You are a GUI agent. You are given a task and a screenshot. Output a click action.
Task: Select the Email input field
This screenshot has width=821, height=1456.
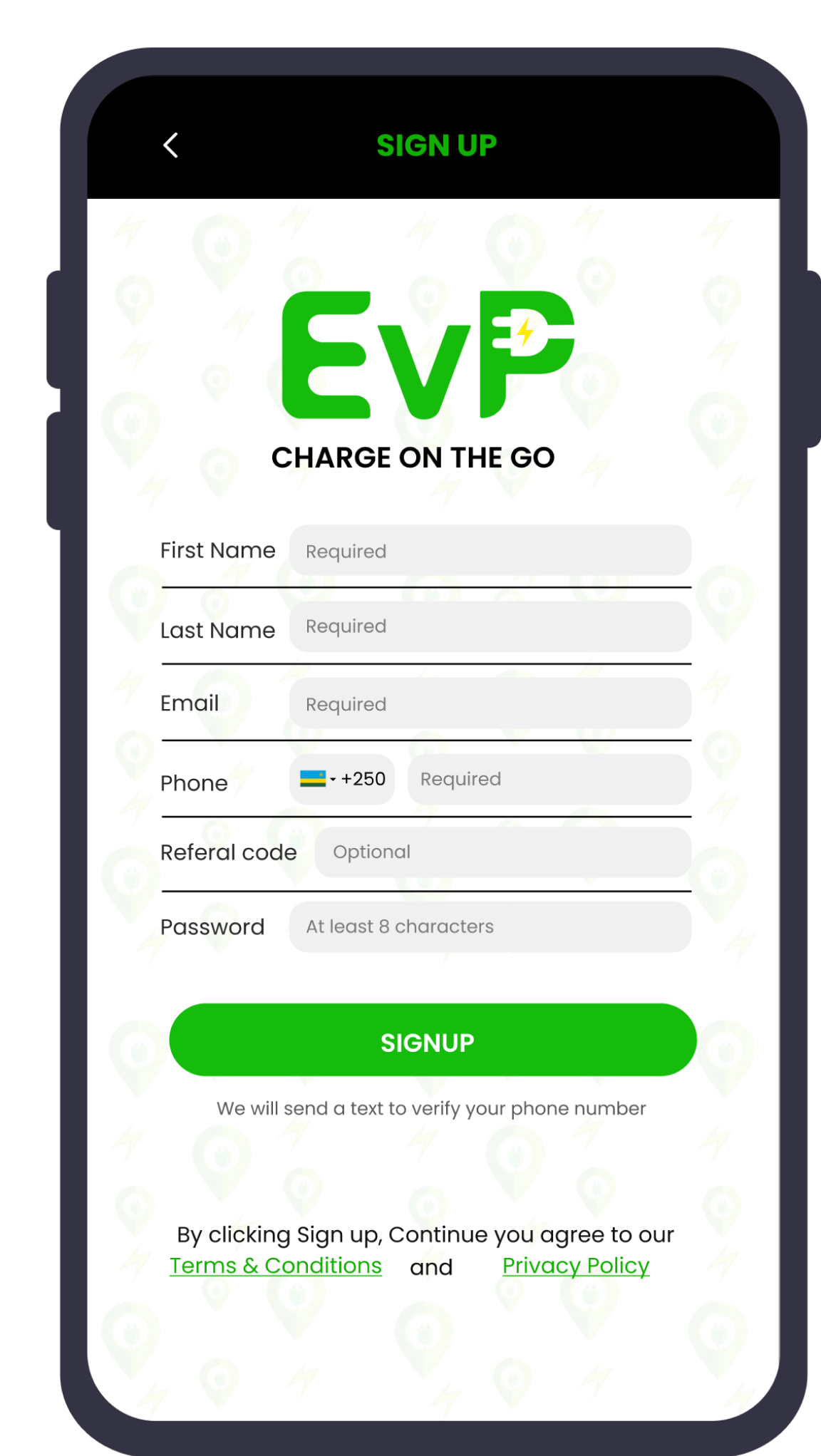(x=490, y=704)
